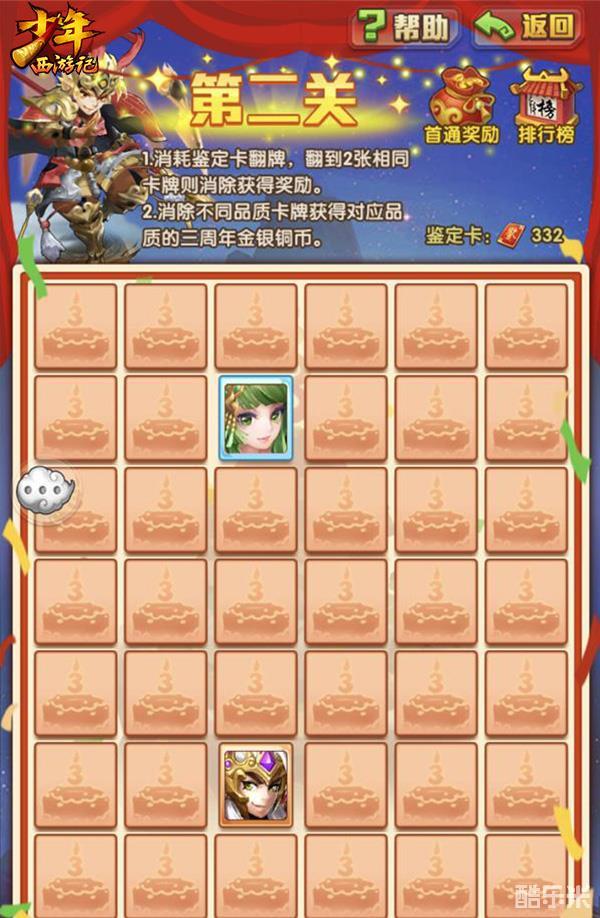600x918 pixels.
Task: Open the 帮助 help button
Action: coord(403,27)
